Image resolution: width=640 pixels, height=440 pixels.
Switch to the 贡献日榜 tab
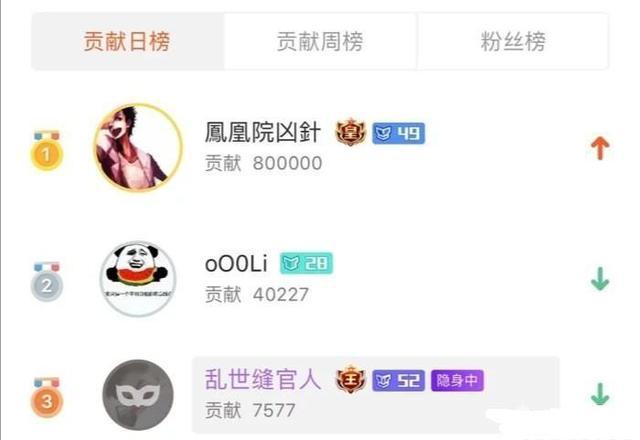tap(127, 41)
